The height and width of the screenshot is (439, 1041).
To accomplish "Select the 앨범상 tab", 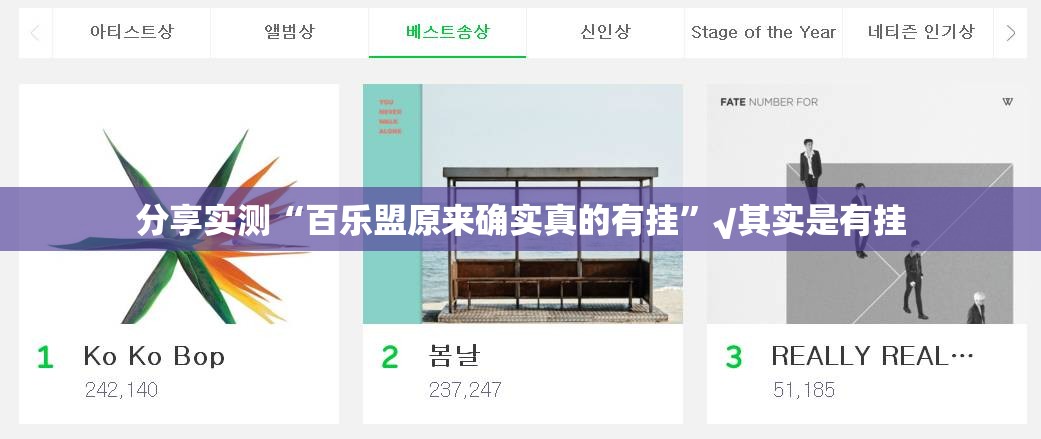I will [x=289, y=32].
